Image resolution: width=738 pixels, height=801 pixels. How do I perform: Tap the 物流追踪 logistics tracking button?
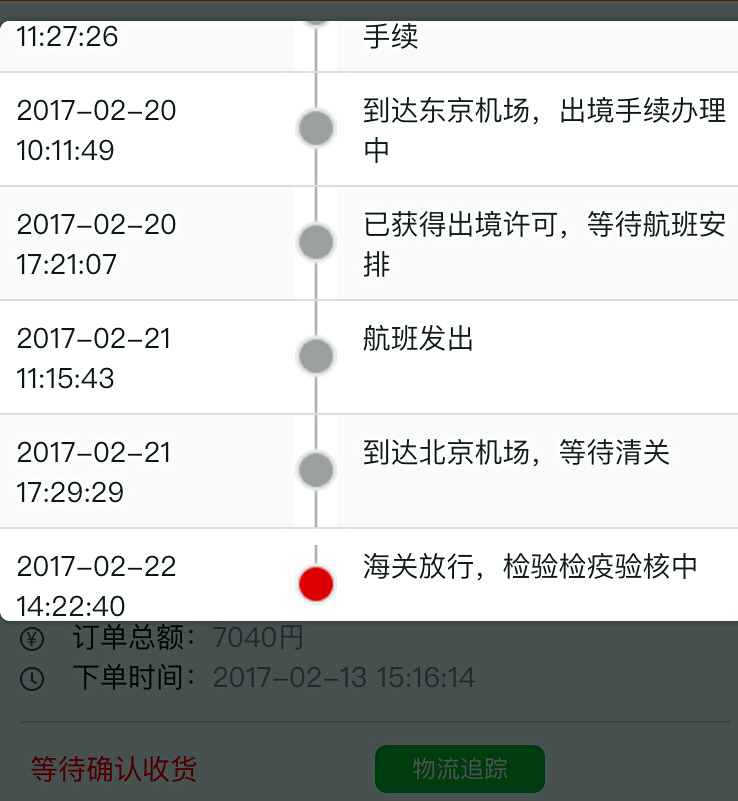[x=460, y=769]
